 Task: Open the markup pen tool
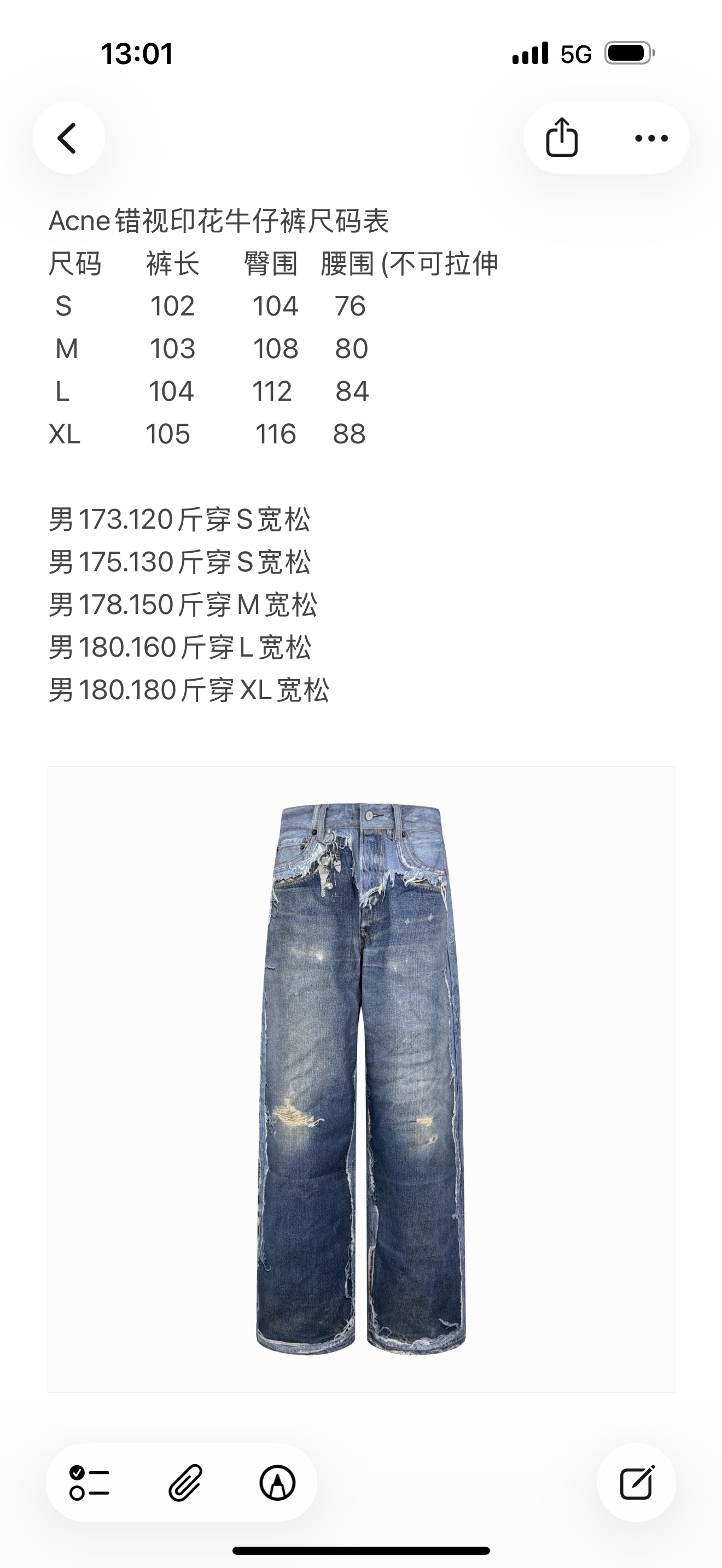pyautogui.click(x=278, y=1482)
